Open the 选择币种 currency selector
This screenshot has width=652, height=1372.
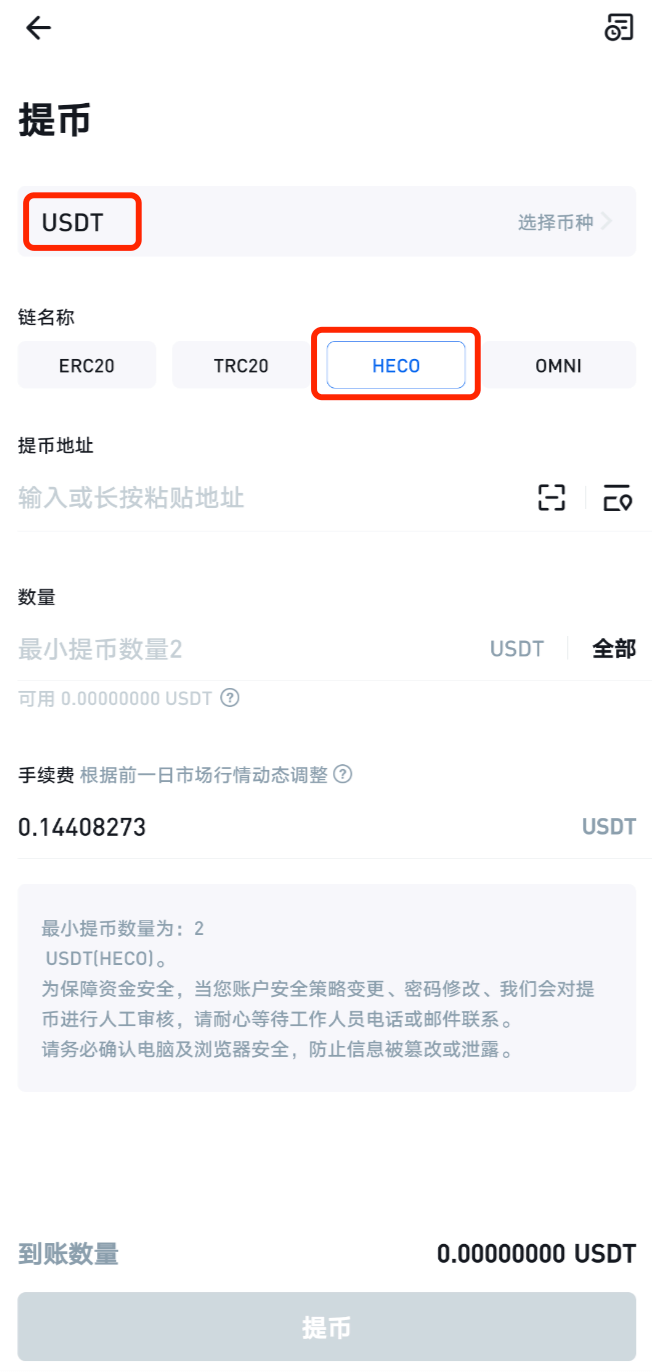pos(564,222)
